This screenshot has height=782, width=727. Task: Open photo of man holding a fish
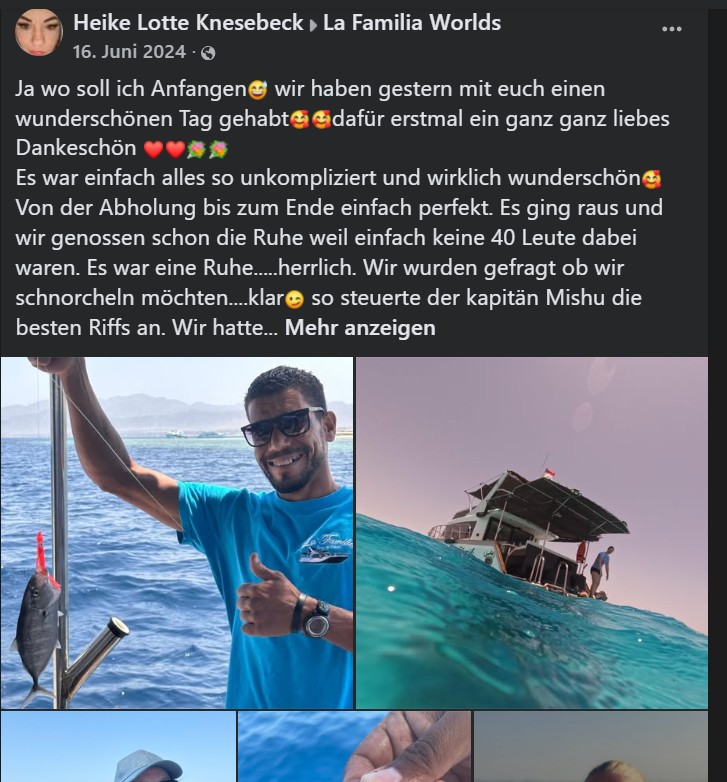pos(176,532)
